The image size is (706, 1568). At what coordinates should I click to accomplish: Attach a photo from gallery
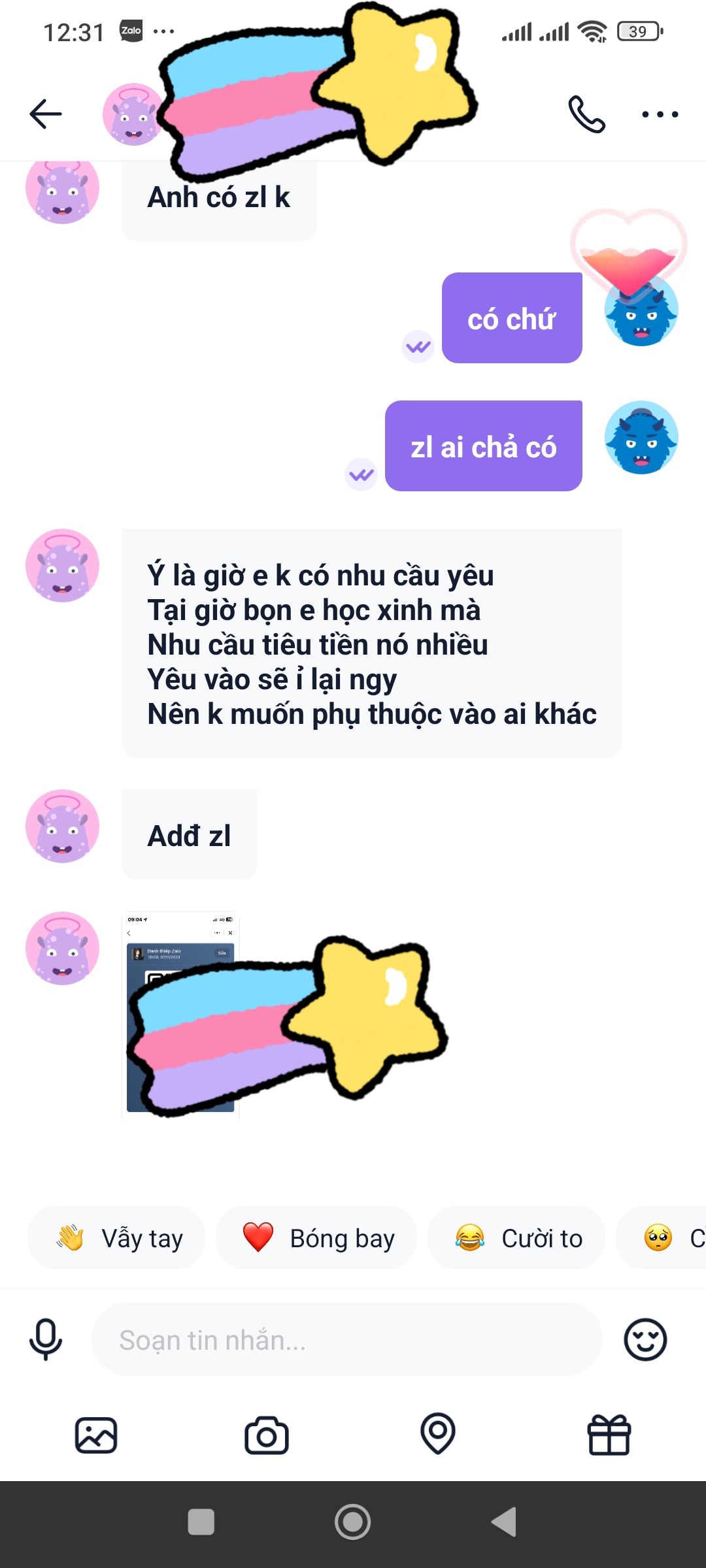click(x=96, y=1435)
